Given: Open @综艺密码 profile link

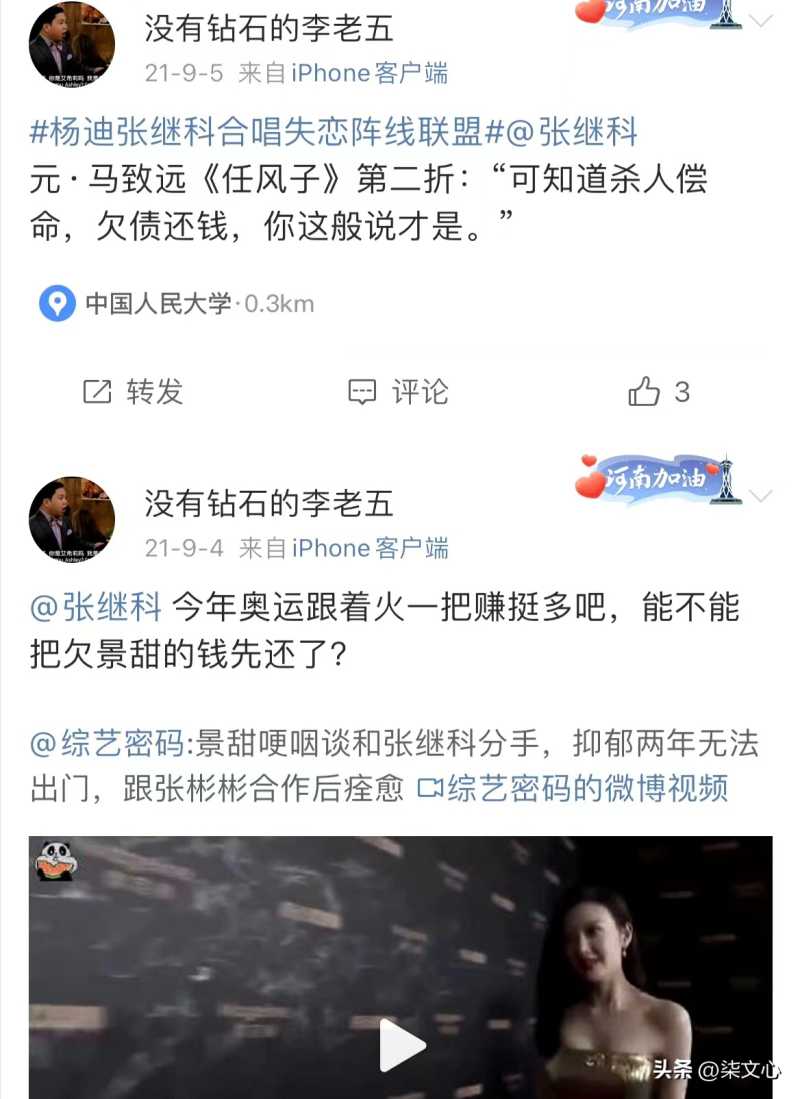Looking at the screenshot, I should [108, 743].
